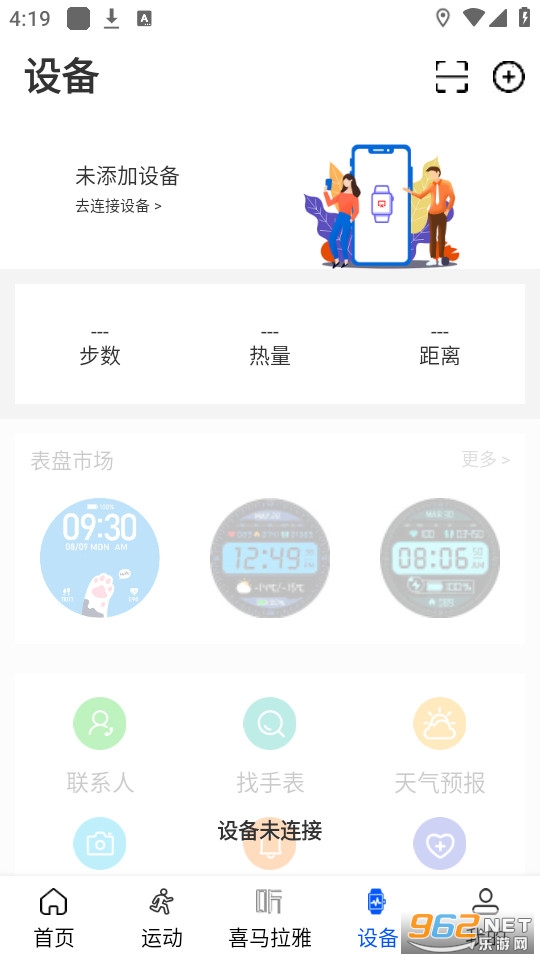This screenshot has height=960, width=540.
Task: Switch to the 首页 tab
Action: 54,918
